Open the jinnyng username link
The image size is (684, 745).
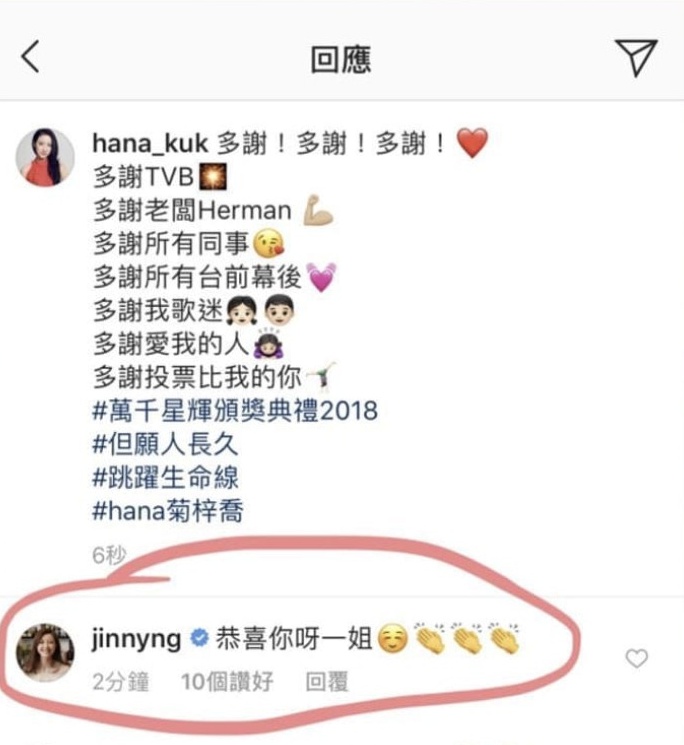[137, 639]
